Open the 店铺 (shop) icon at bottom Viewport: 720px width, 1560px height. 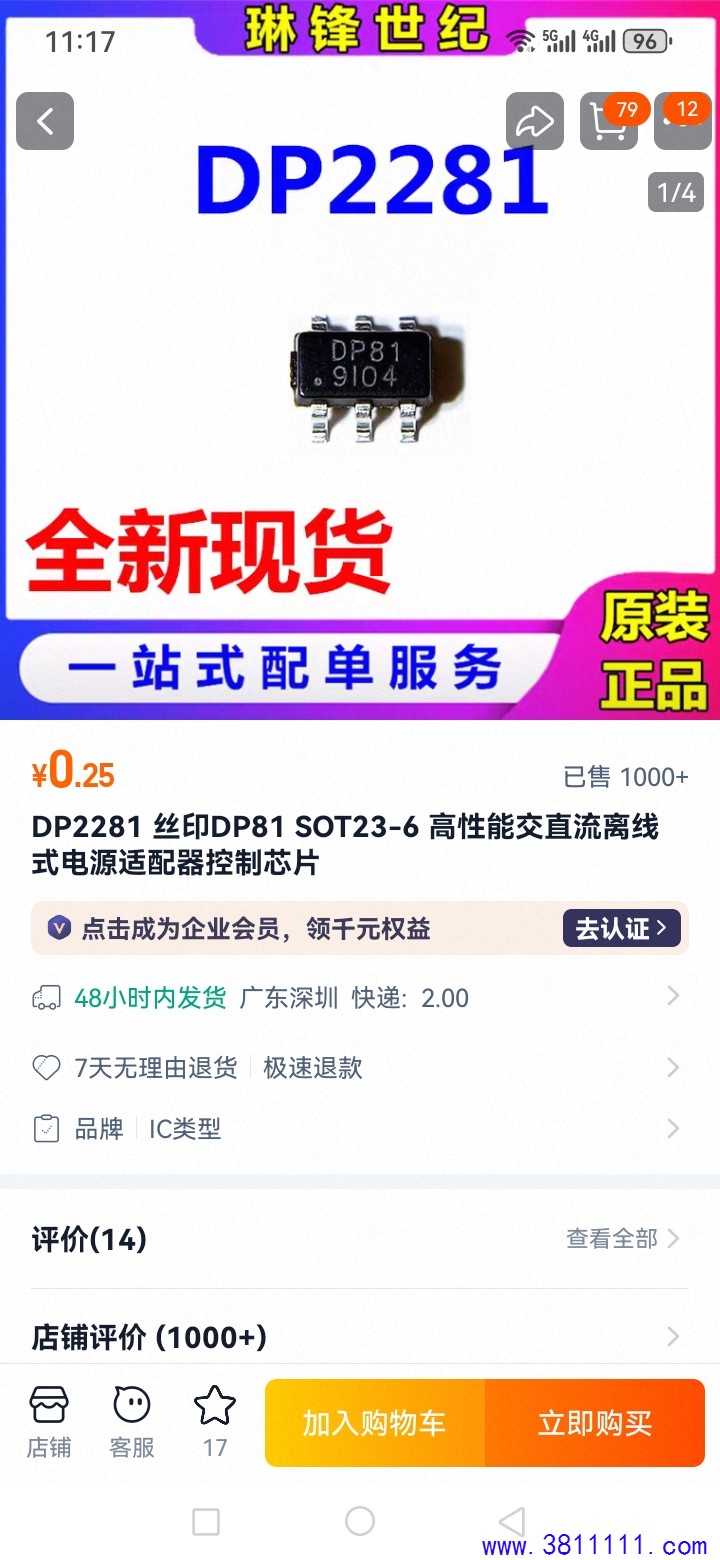point(49,1420)
